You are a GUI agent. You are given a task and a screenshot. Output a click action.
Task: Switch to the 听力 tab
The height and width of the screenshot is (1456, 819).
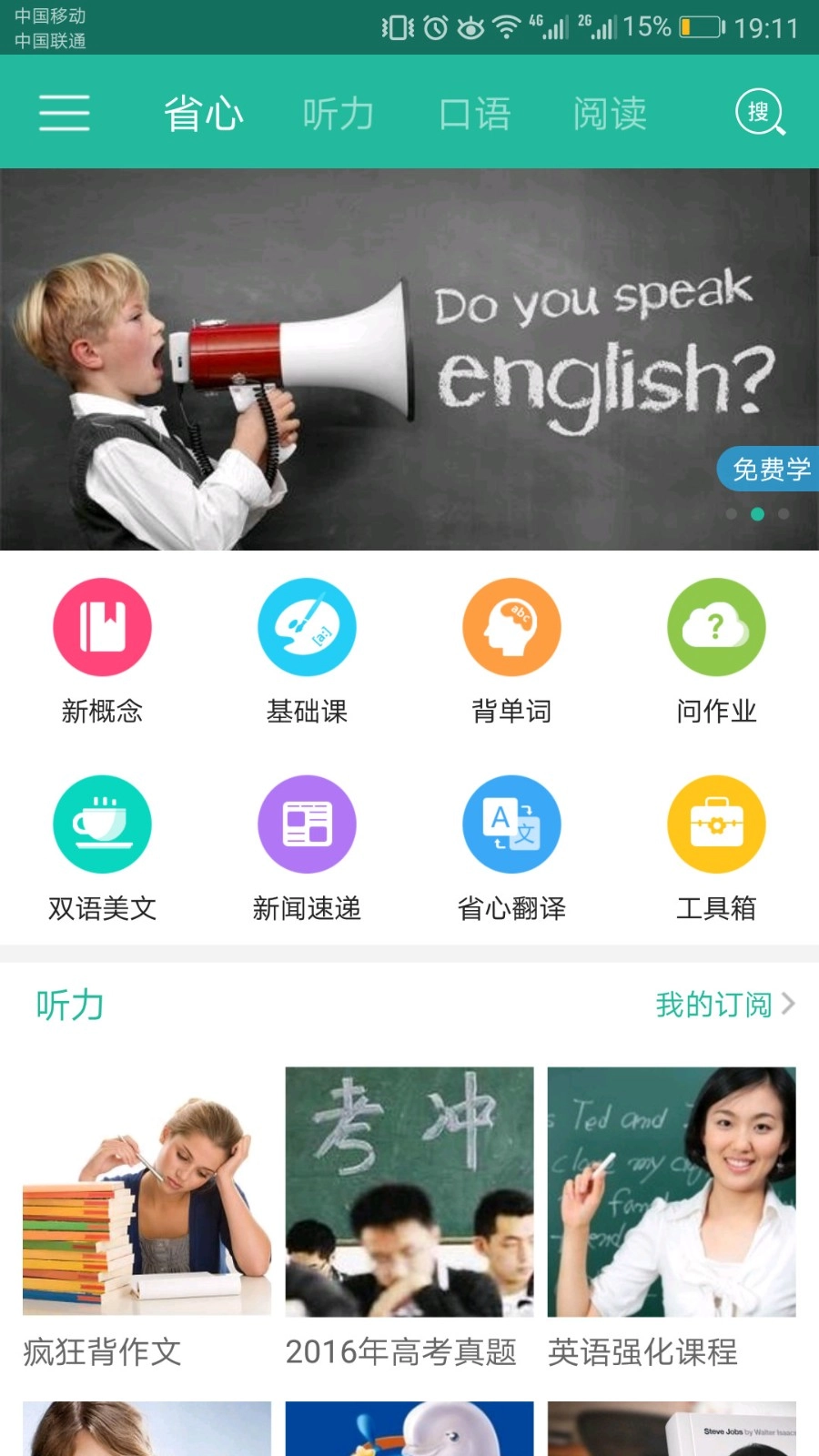pyautogui.click(x=338, y=115)
